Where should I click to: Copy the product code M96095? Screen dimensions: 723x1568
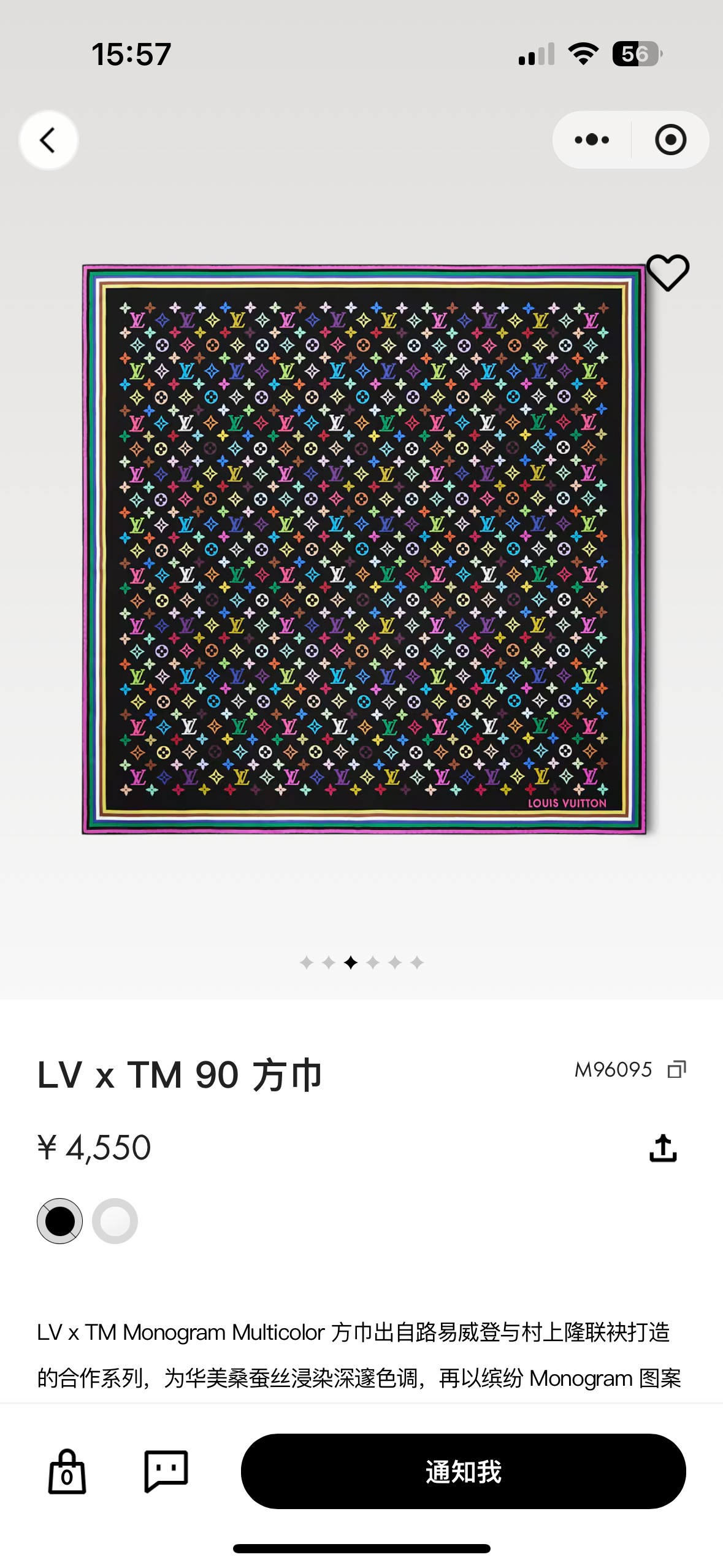tap(676, 1070)
